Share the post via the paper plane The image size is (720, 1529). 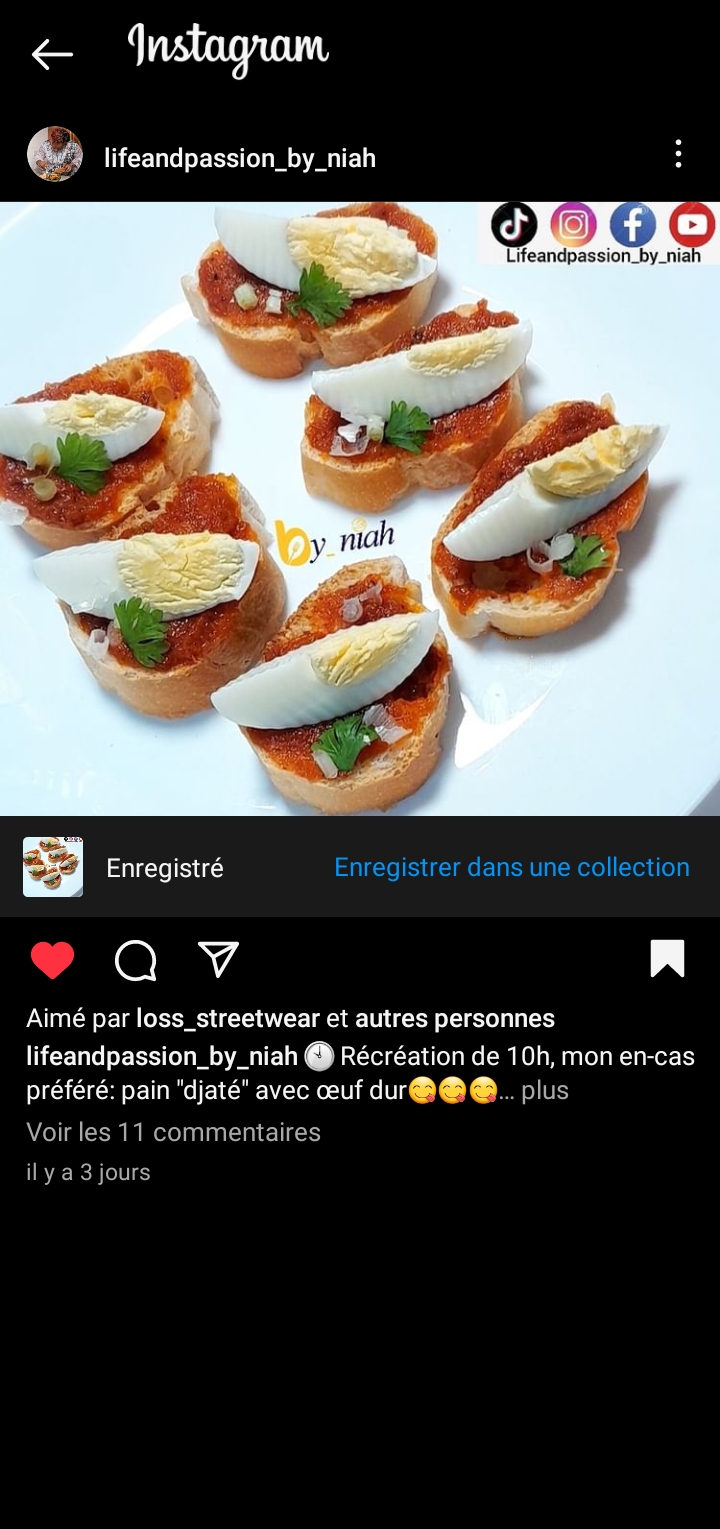click(218, 960)
